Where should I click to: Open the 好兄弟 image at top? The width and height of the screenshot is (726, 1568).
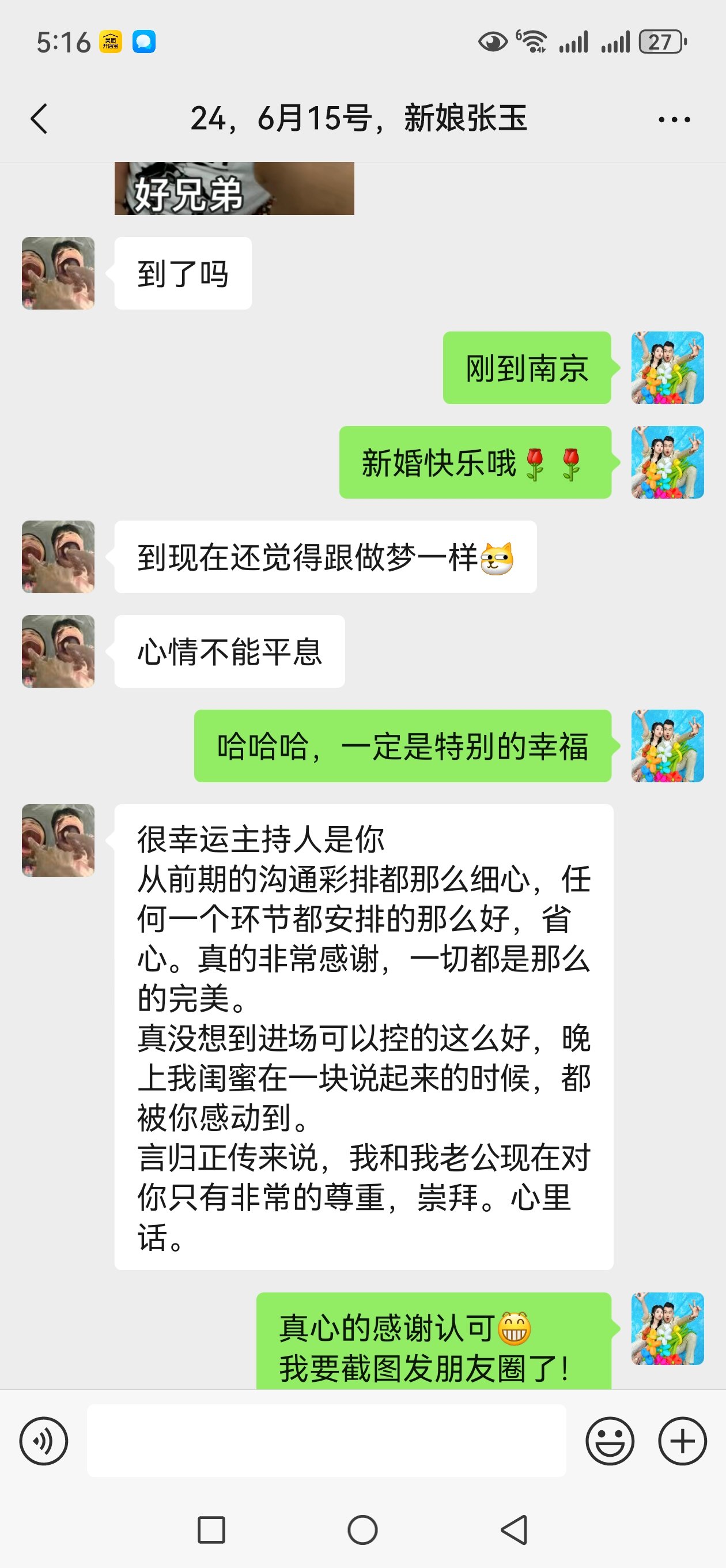pyautogui.click(x=235, y=188)
